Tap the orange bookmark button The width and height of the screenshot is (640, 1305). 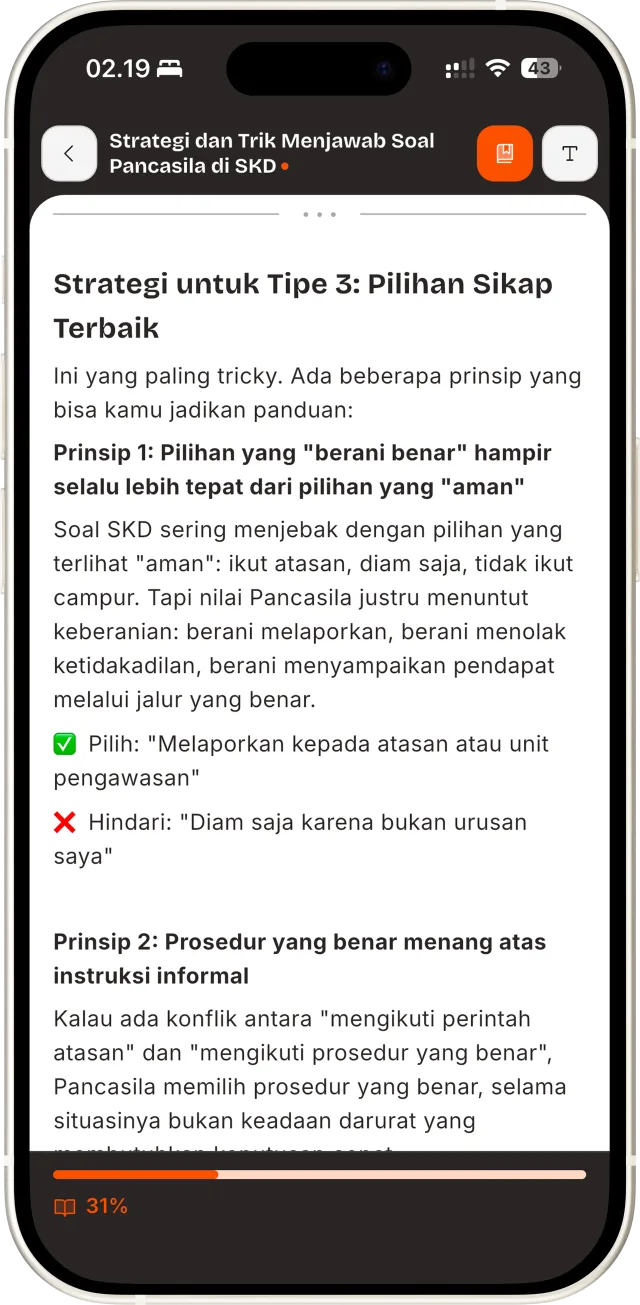pyautogui.click(x=505, y=154)
